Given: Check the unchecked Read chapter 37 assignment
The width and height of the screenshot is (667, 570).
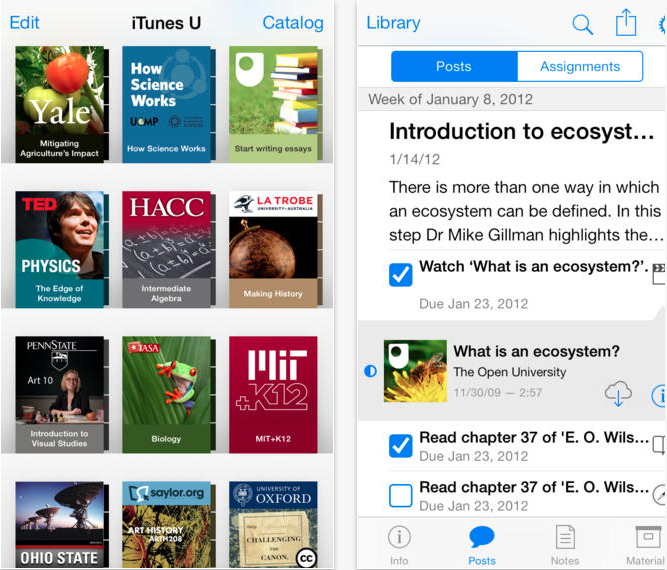Looking at the screenshot, I should point(400,494).
